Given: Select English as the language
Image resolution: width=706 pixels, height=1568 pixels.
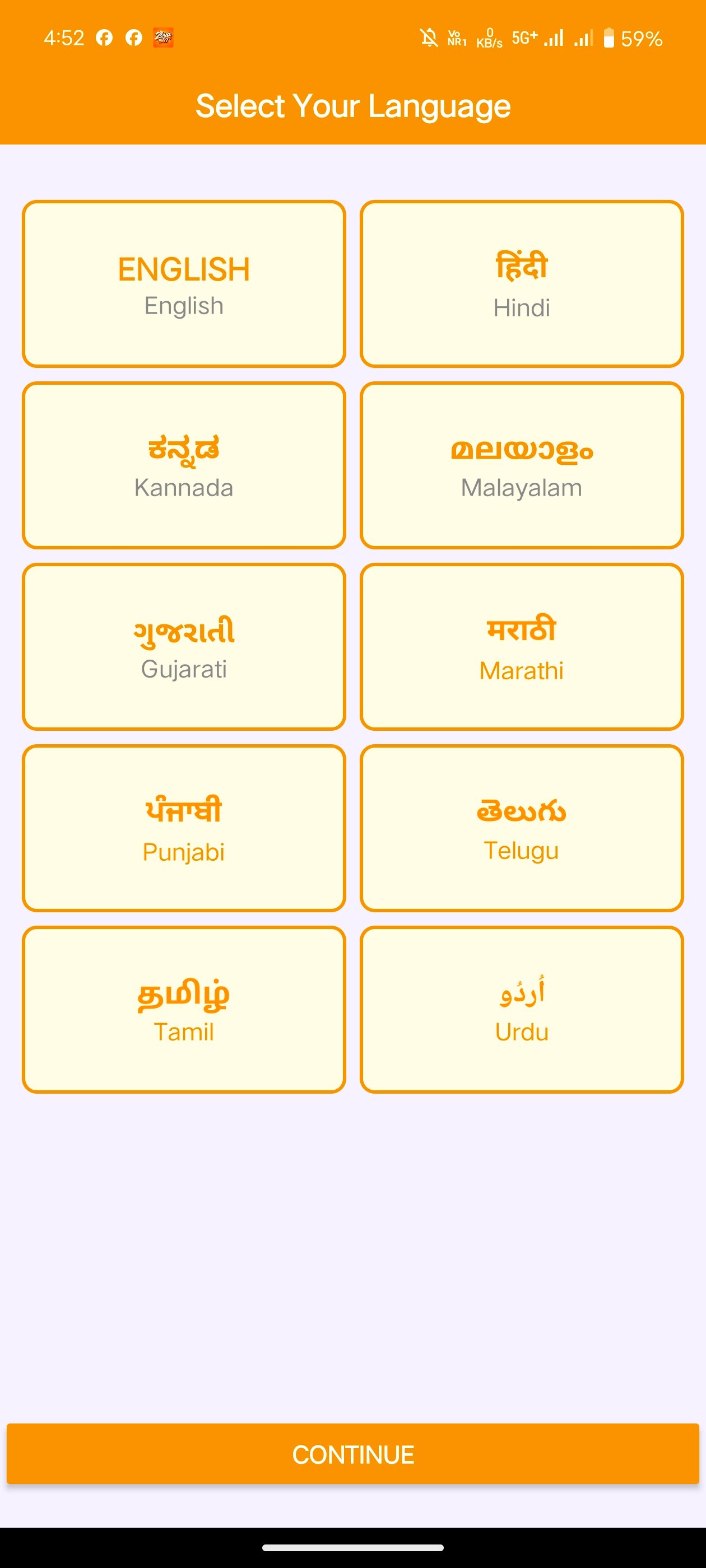Looking at the screenshot, I should point(183,284).
